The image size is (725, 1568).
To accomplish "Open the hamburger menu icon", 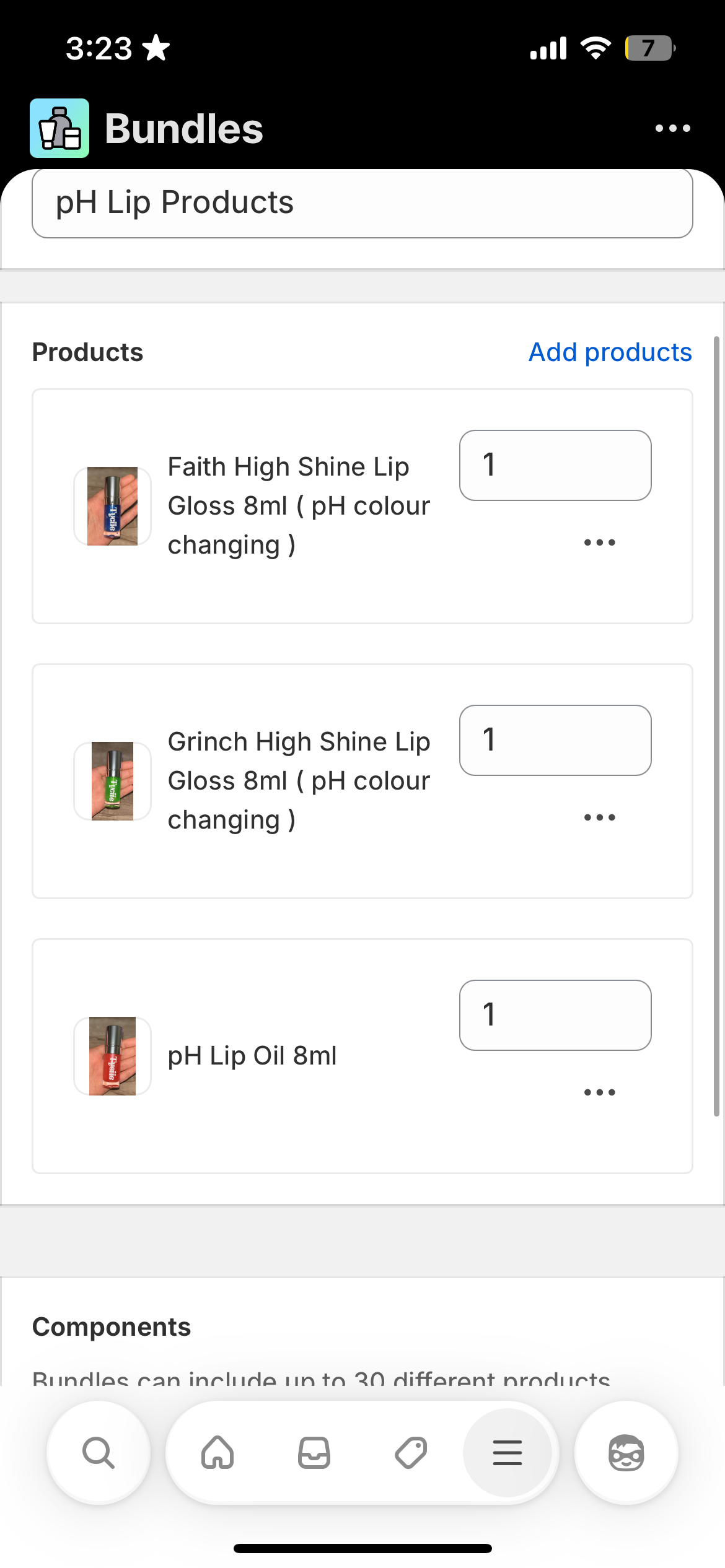I will [x=507, y=1452].
